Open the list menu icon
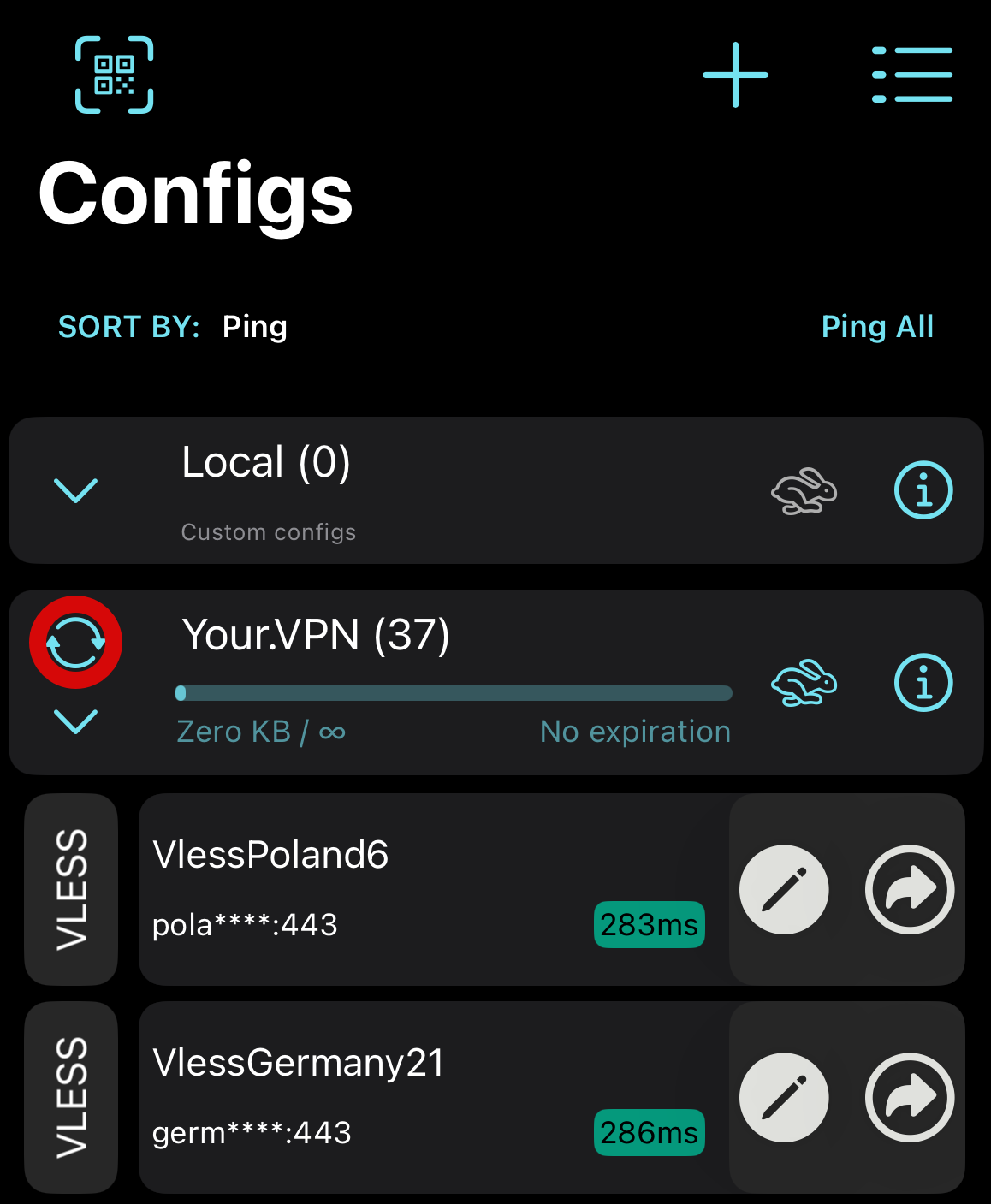The width and height of the screenshot is (991, 1204). point(911,74)
